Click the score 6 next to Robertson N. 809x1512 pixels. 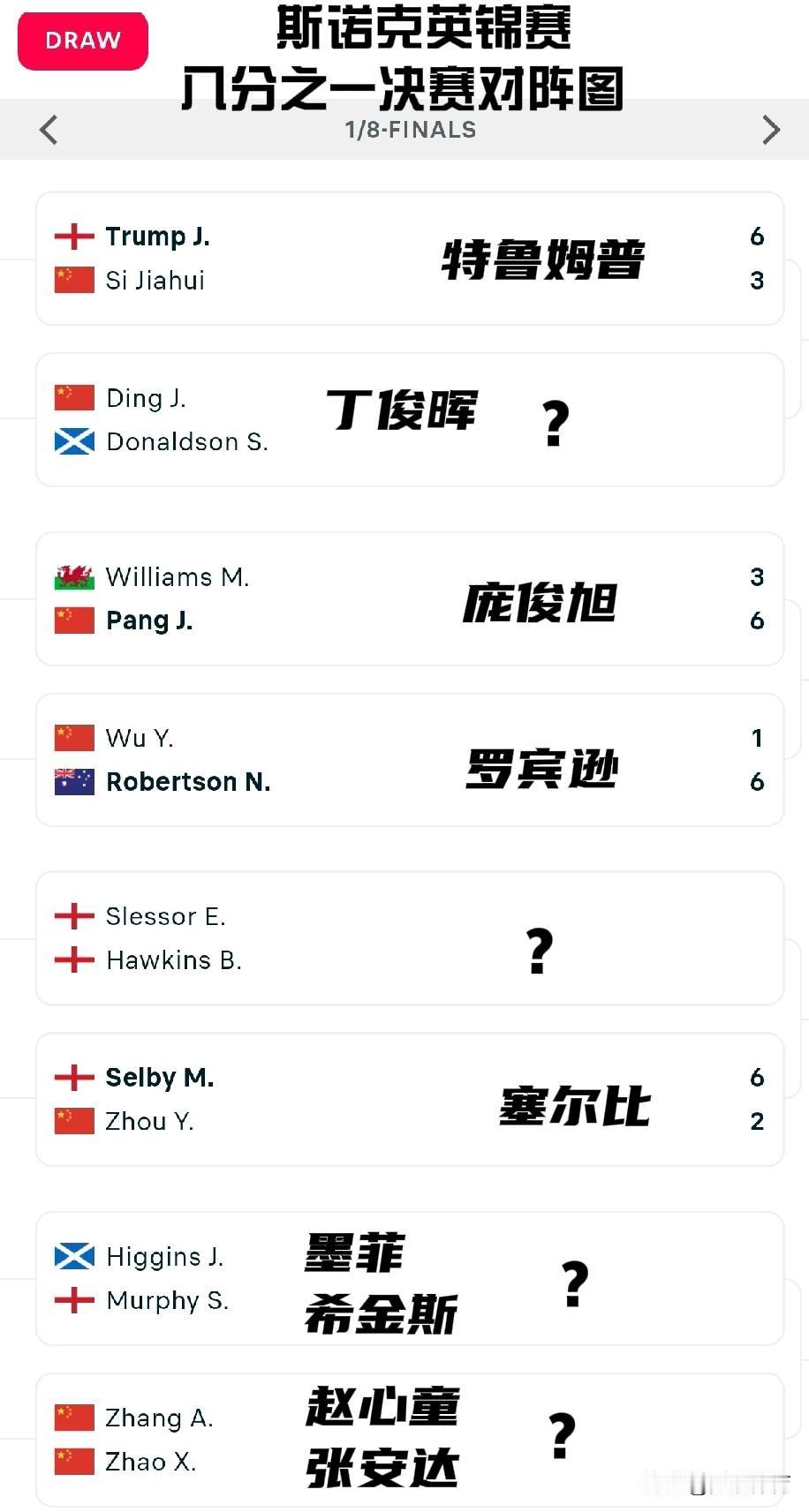point(757,781)
